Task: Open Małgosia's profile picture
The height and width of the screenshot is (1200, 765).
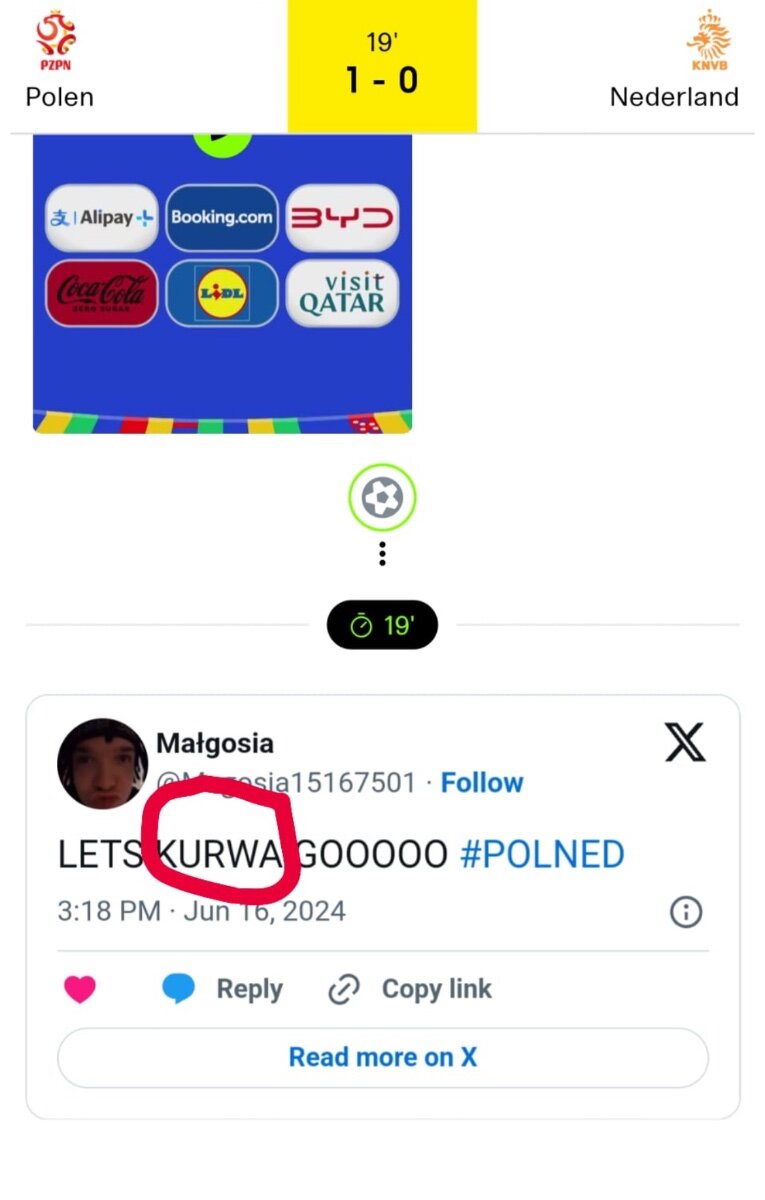Action: pos(102,763)
